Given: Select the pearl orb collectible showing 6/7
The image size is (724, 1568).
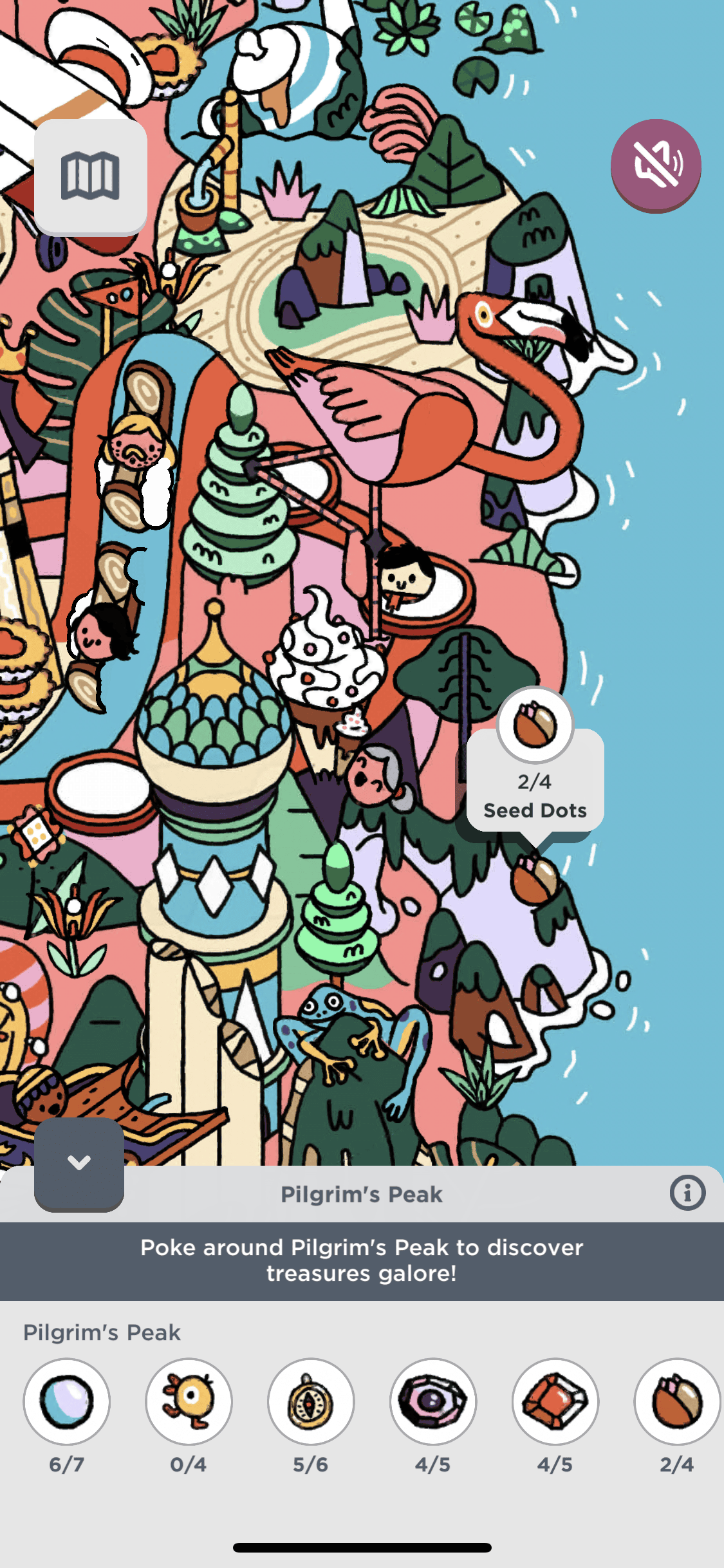Looking at the screenshot, I should 67,1401.
